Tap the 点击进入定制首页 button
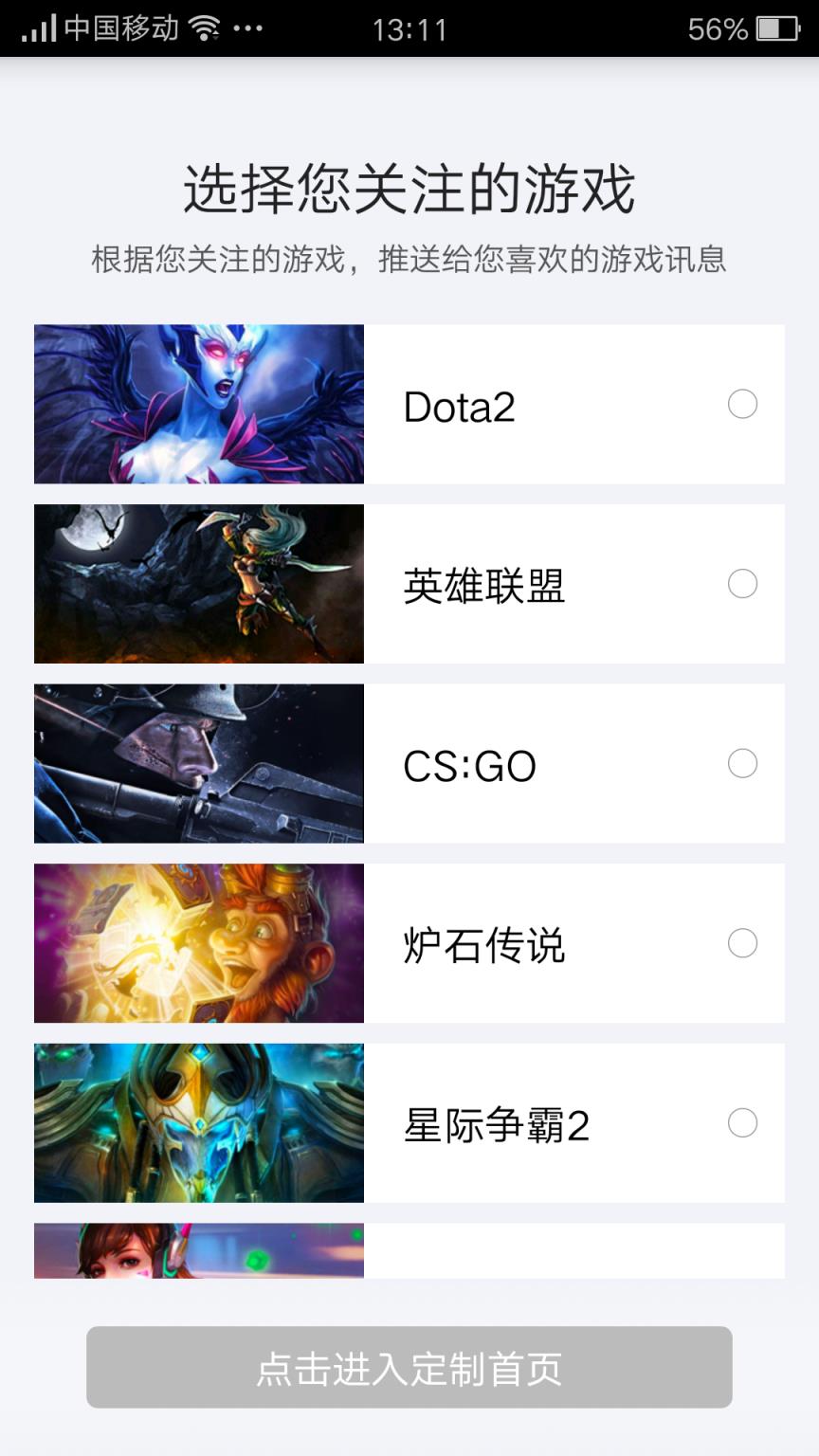The width and height of the screenshot is (819, 1456). tap(409, 1367)
